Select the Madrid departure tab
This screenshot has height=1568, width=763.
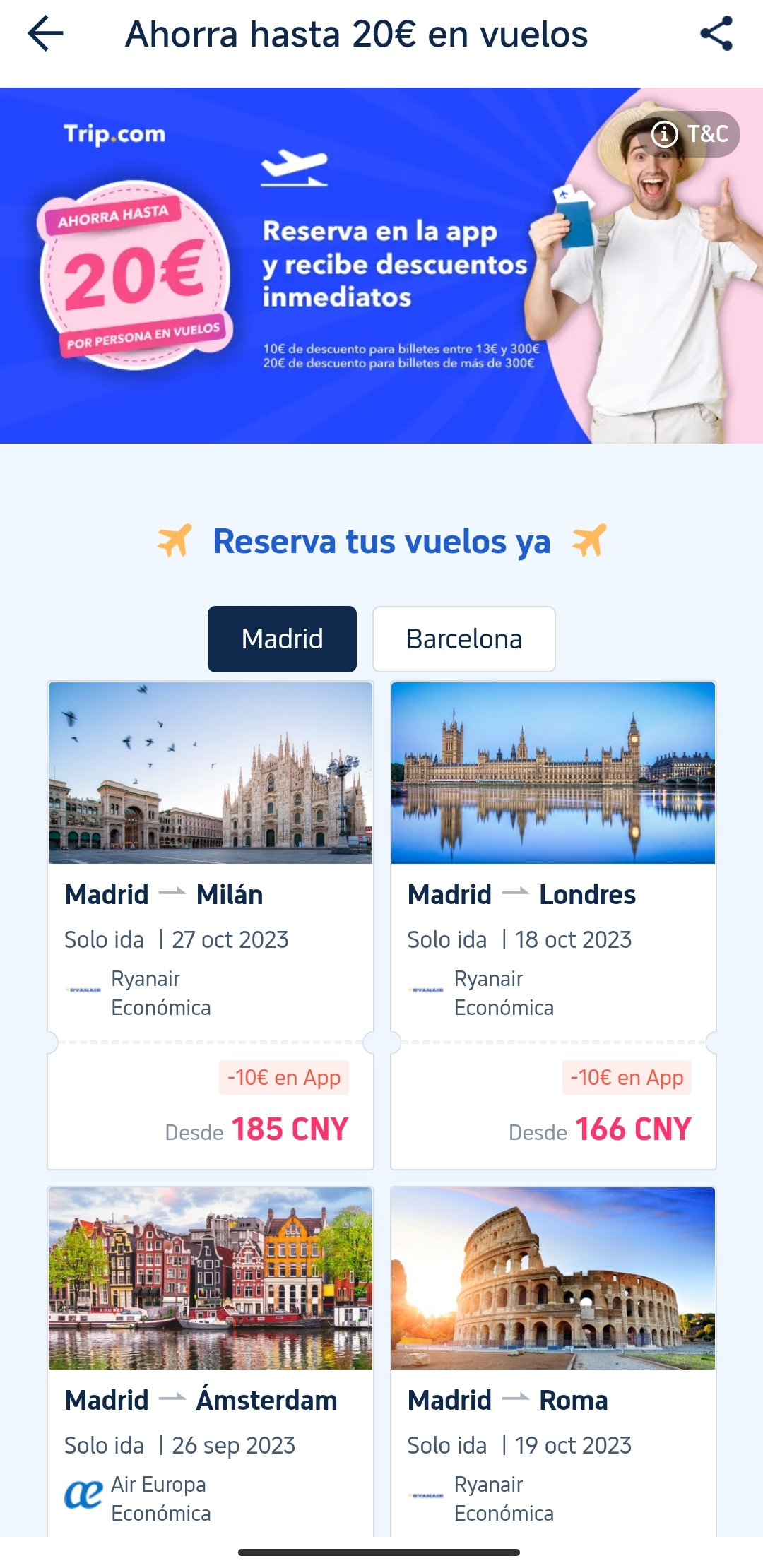(x=282, y=639)
